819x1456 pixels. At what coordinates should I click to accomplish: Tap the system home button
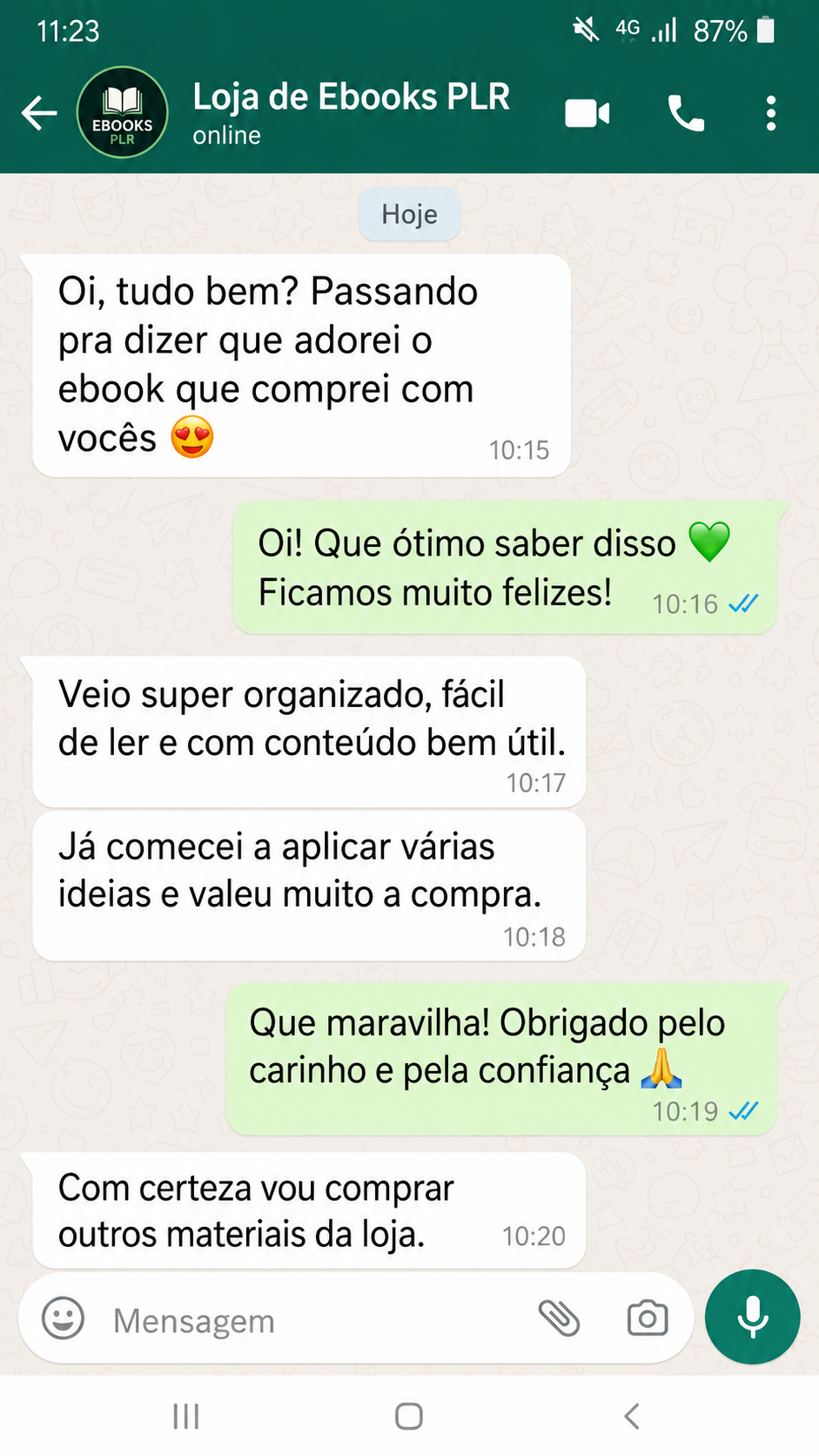409,1416
